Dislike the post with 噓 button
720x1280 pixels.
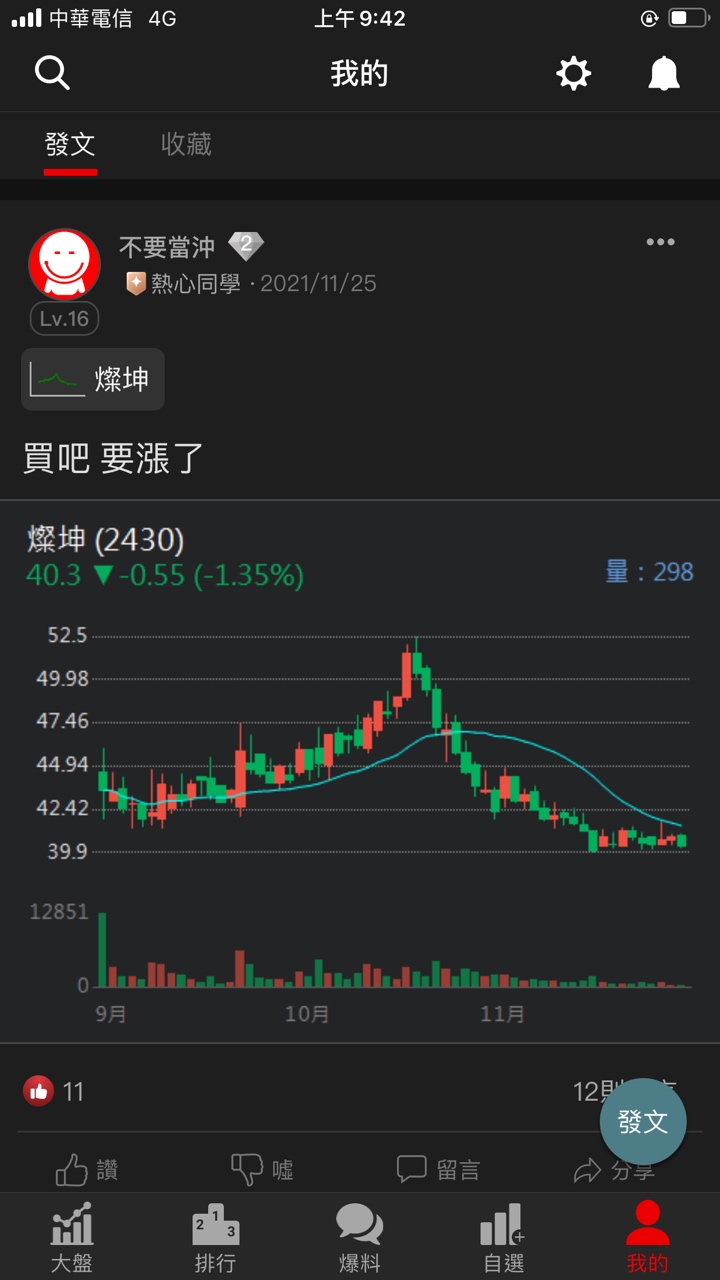click(262, 1169)
